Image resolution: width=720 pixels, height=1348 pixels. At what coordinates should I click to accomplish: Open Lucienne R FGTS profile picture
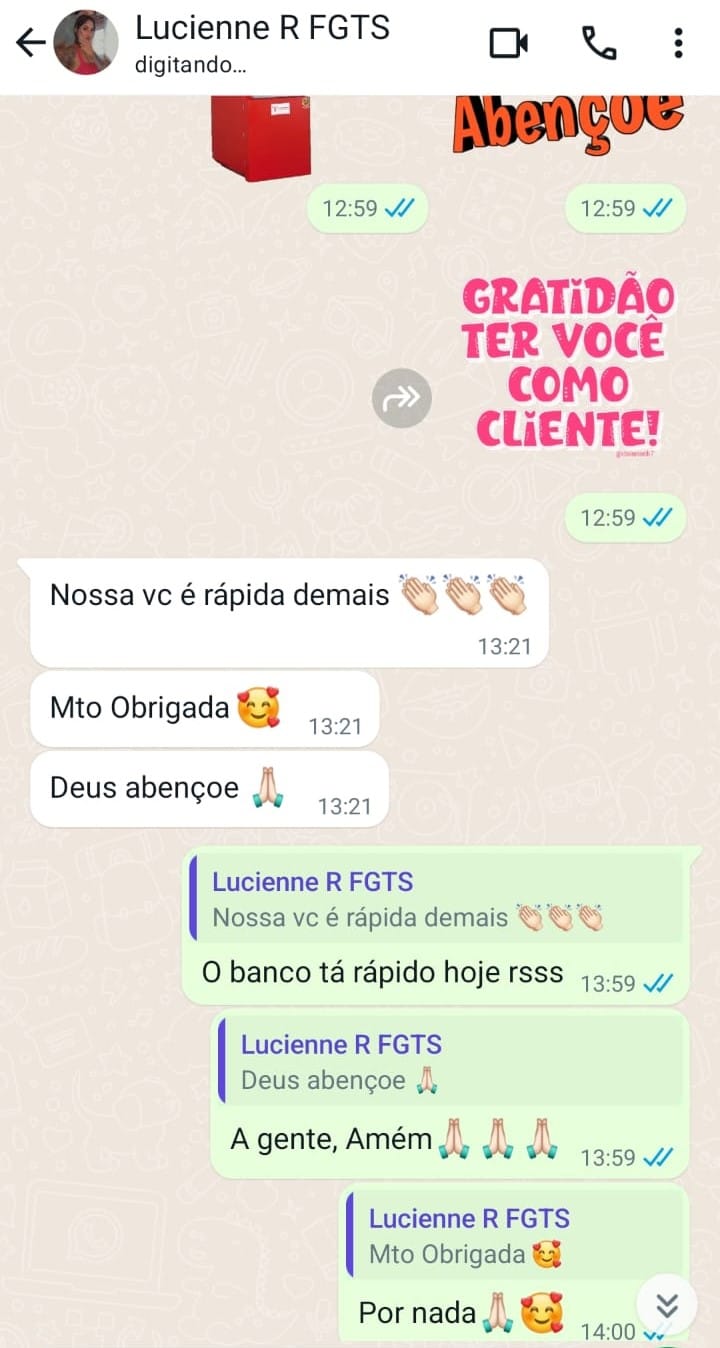point(85,43)
